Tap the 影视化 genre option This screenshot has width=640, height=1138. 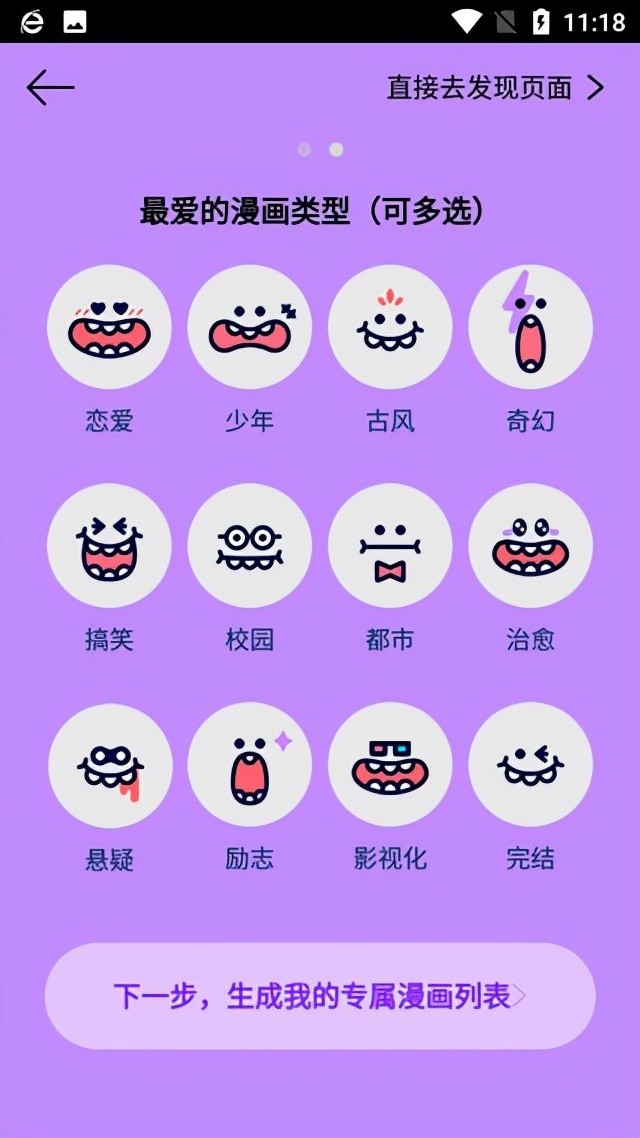[x=390, y=765]
